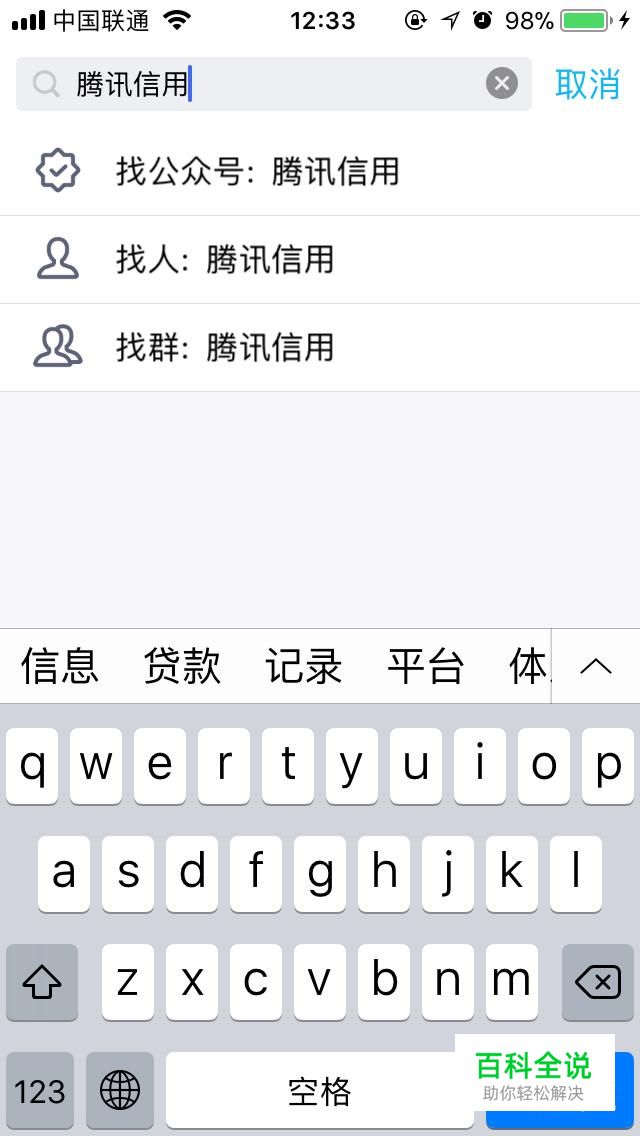Clear the search text with the X icon

(502, 83)
